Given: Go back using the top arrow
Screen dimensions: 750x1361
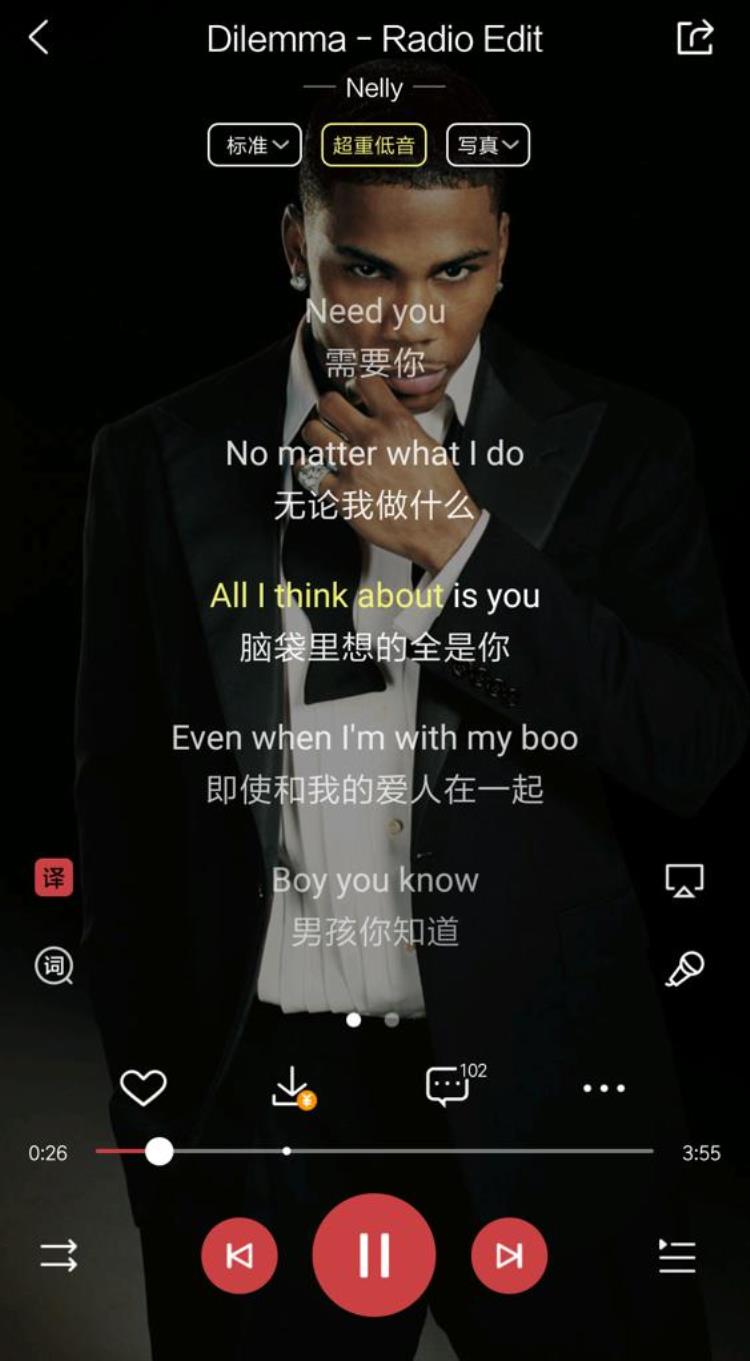Looking at the screenshot, I should (39, 39).
